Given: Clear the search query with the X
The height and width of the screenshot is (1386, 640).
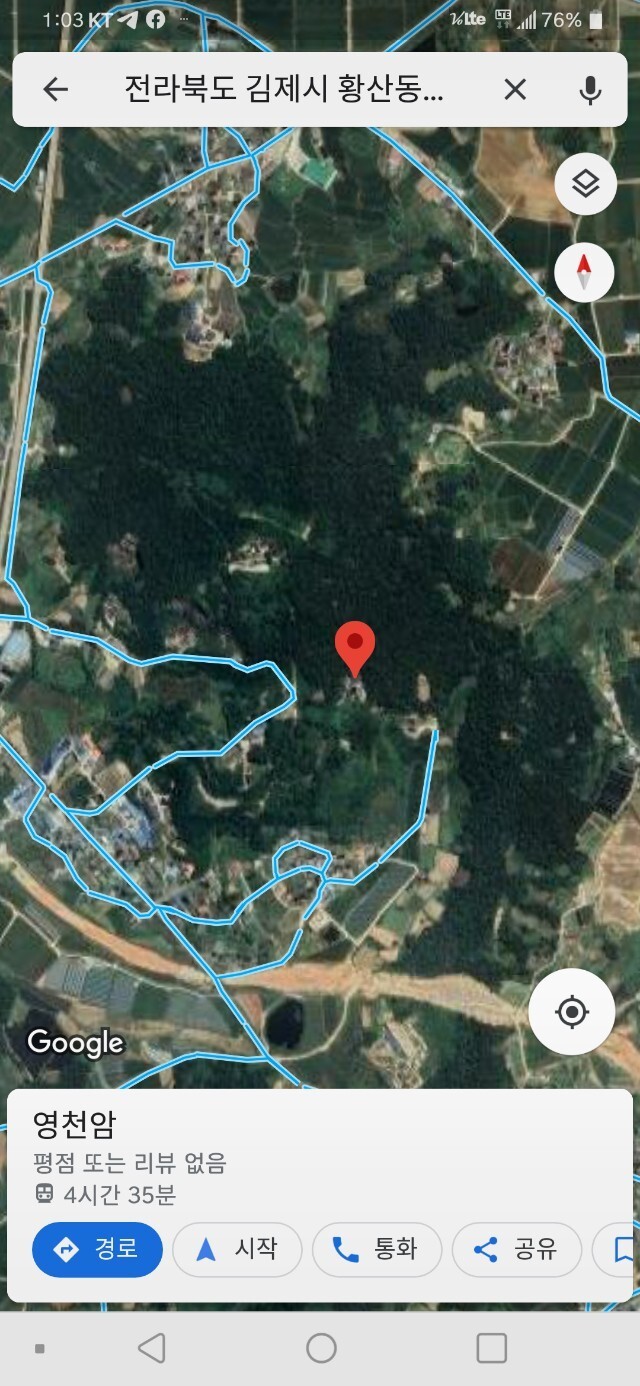Looking at the screenshot, I should click(x=515, y=90).
